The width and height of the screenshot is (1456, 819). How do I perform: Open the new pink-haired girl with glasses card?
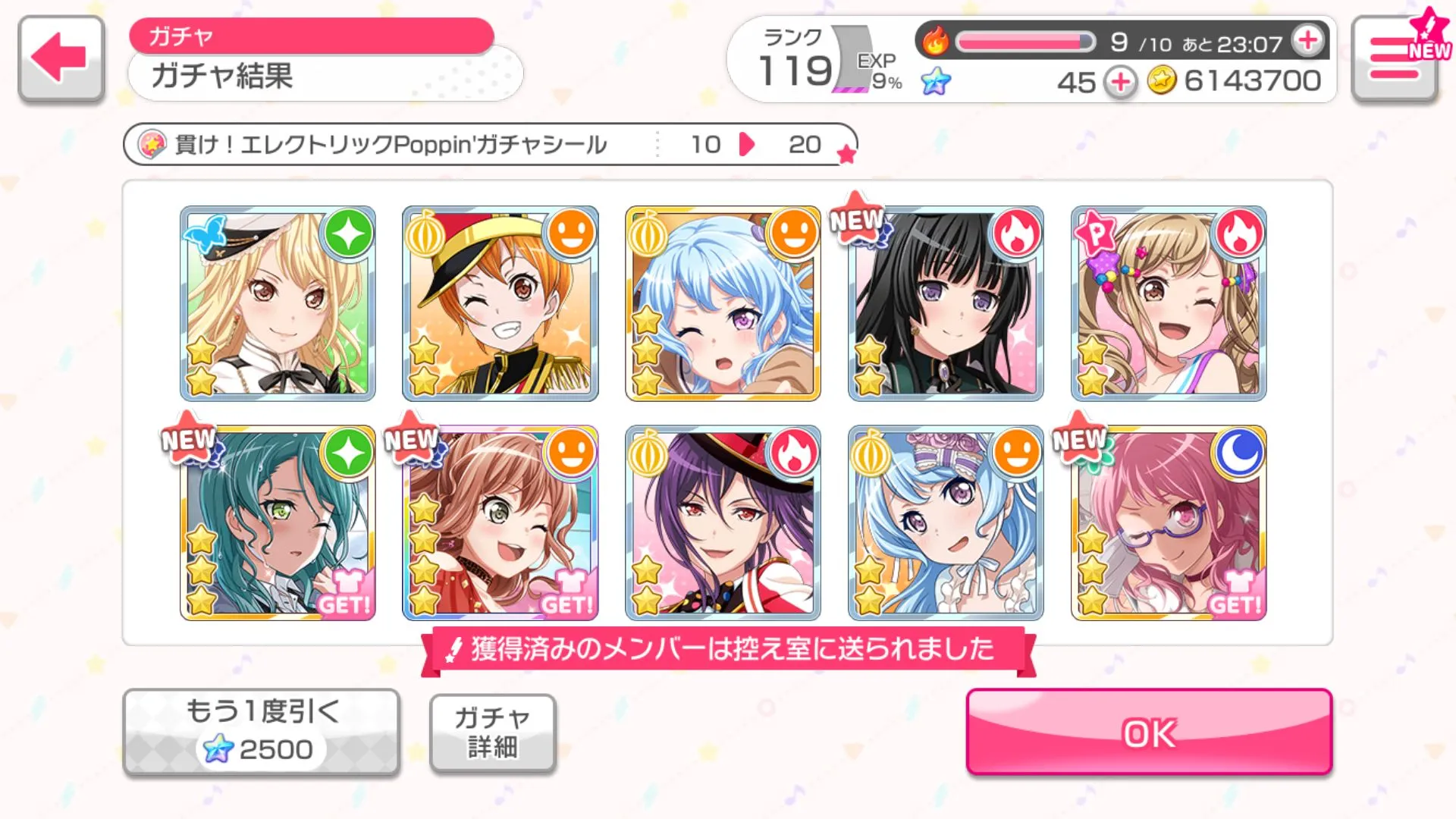(1168, 523)
